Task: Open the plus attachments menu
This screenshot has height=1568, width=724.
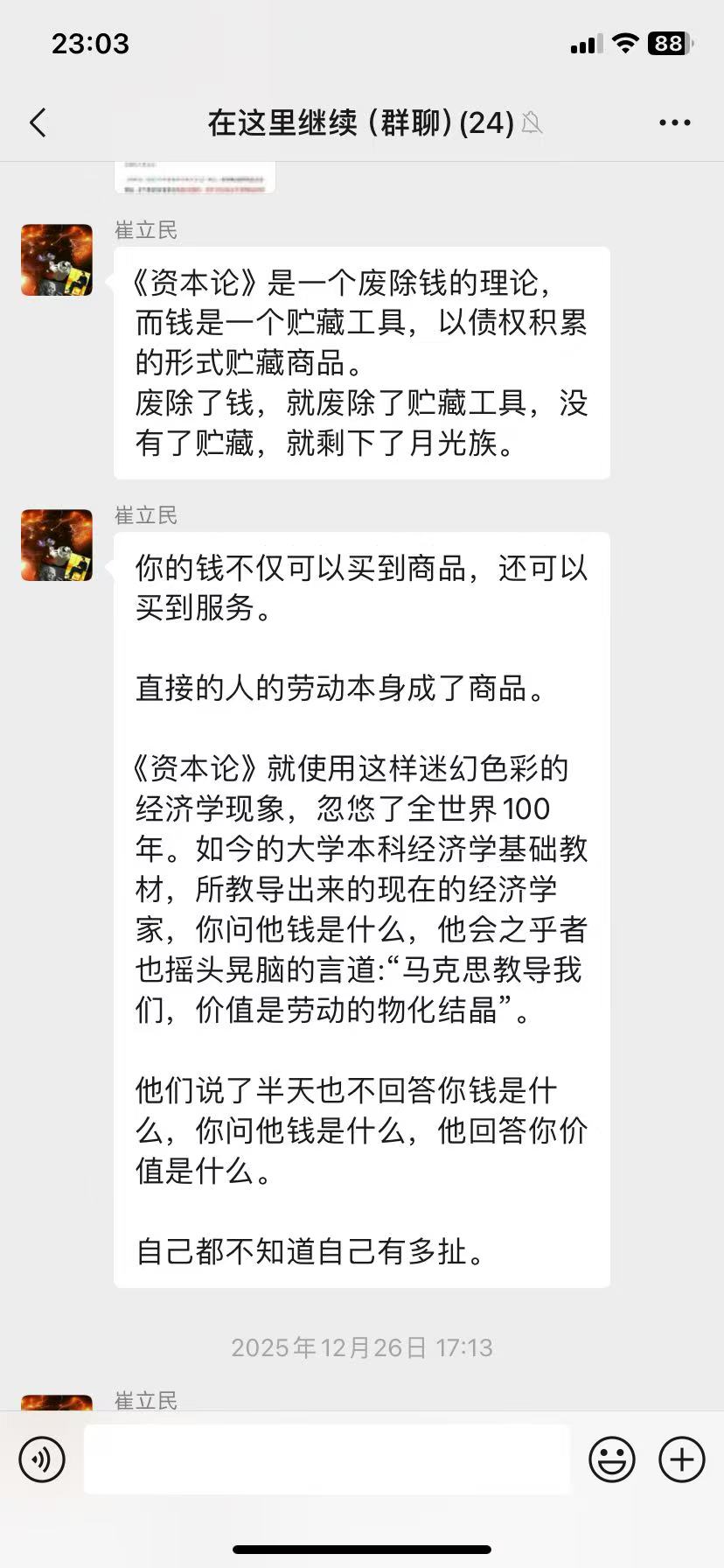Action: pos(681,1459)
